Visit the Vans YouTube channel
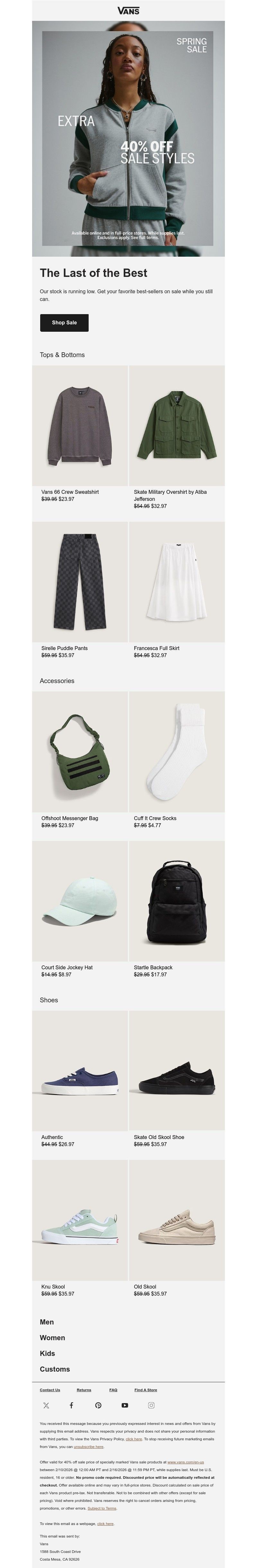257x1568 pixels. 125,1405
